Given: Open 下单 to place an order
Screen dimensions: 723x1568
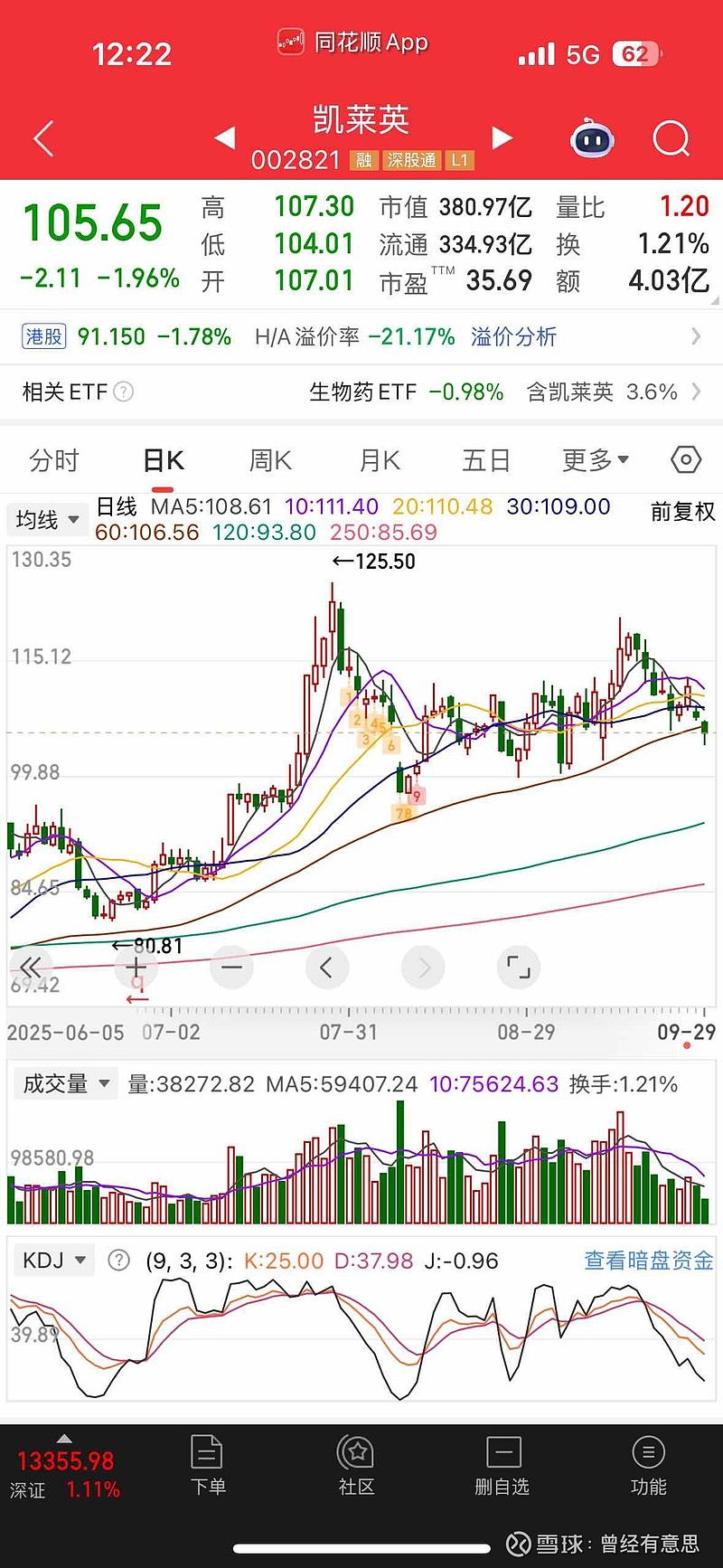Looking at the screenshot, I should coord(208,1465).
